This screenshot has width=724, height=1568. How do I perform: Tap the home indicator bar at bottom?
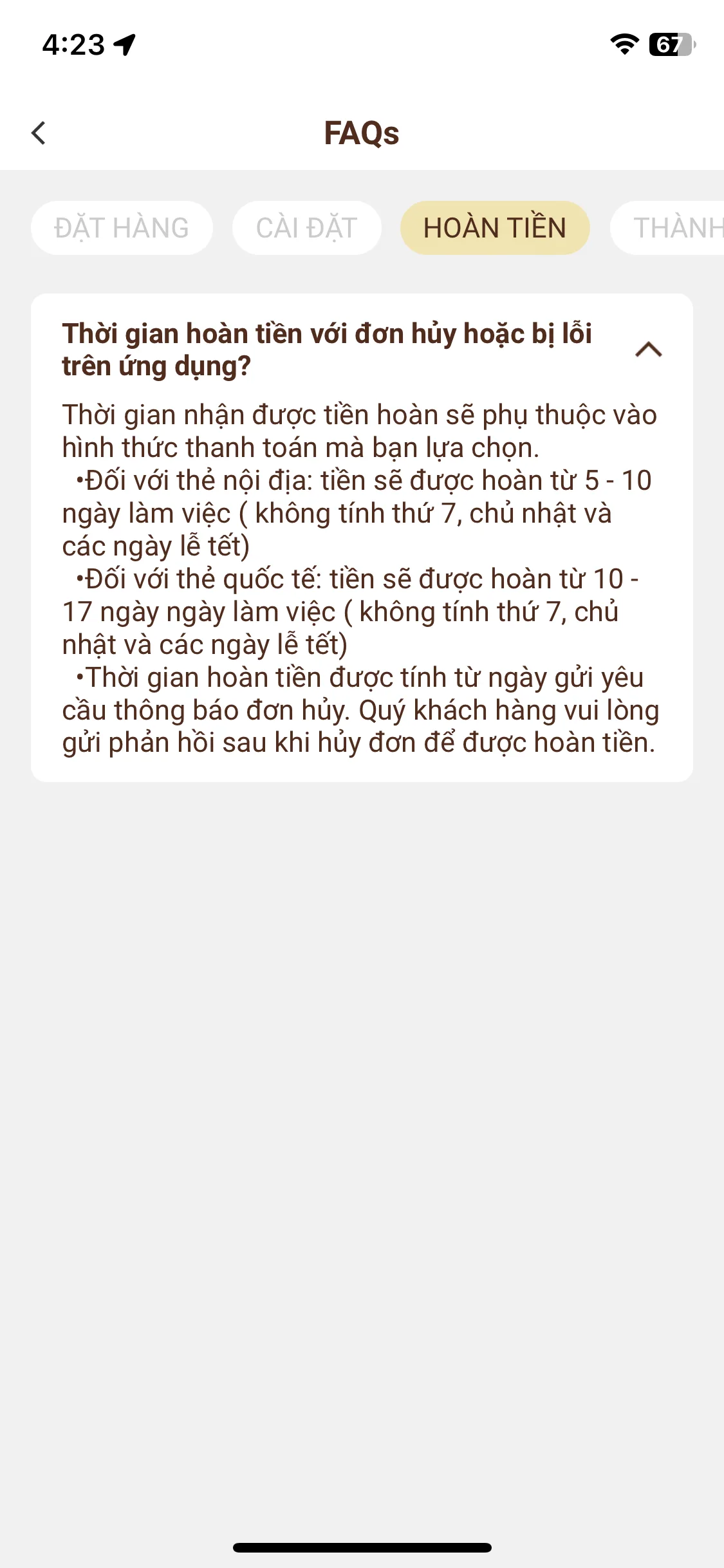click(x=362, y=1546)
